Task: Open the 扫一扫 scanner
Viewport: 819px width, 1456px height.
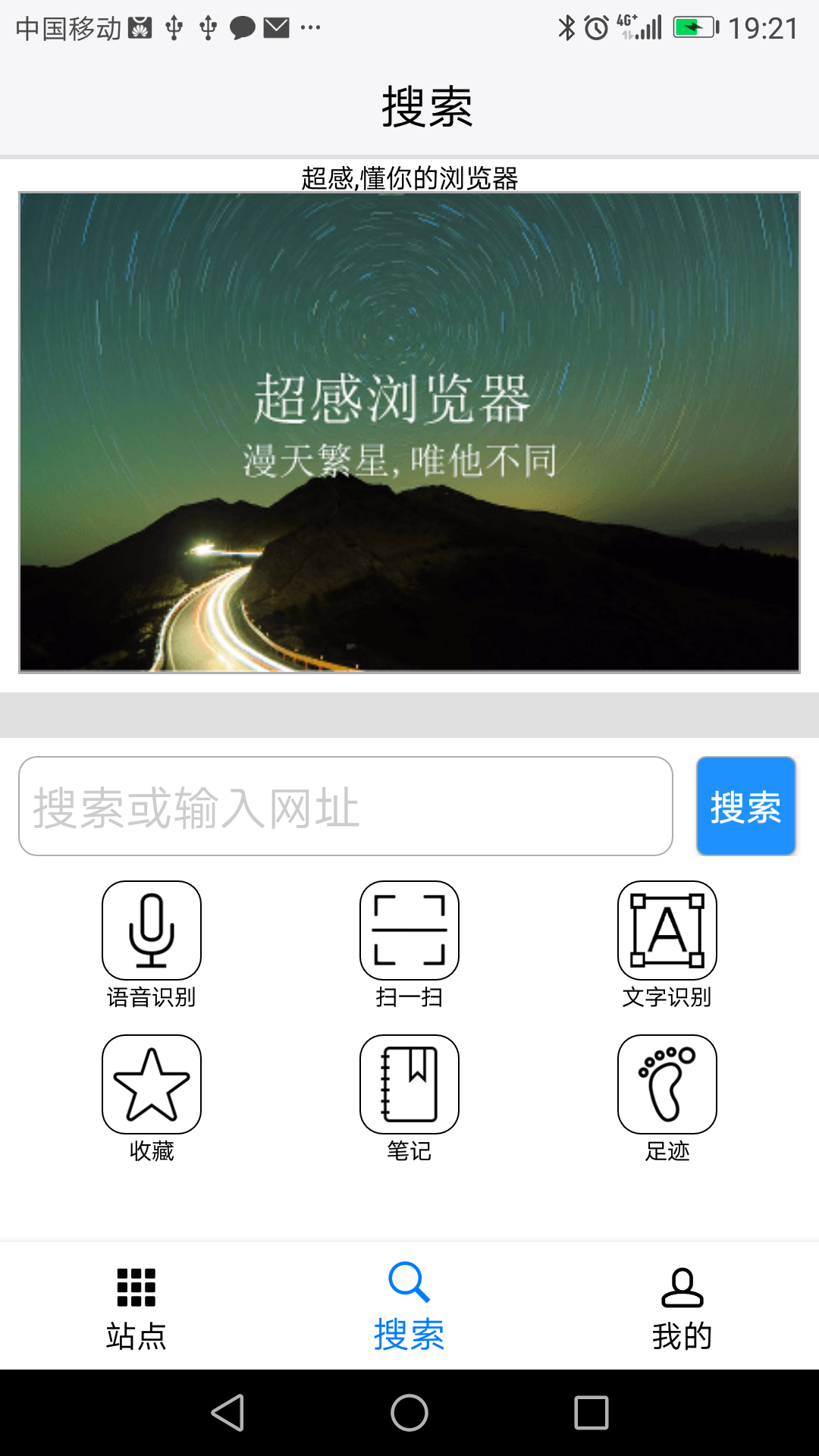Action: pyautogui.click(x=409, y=930)
